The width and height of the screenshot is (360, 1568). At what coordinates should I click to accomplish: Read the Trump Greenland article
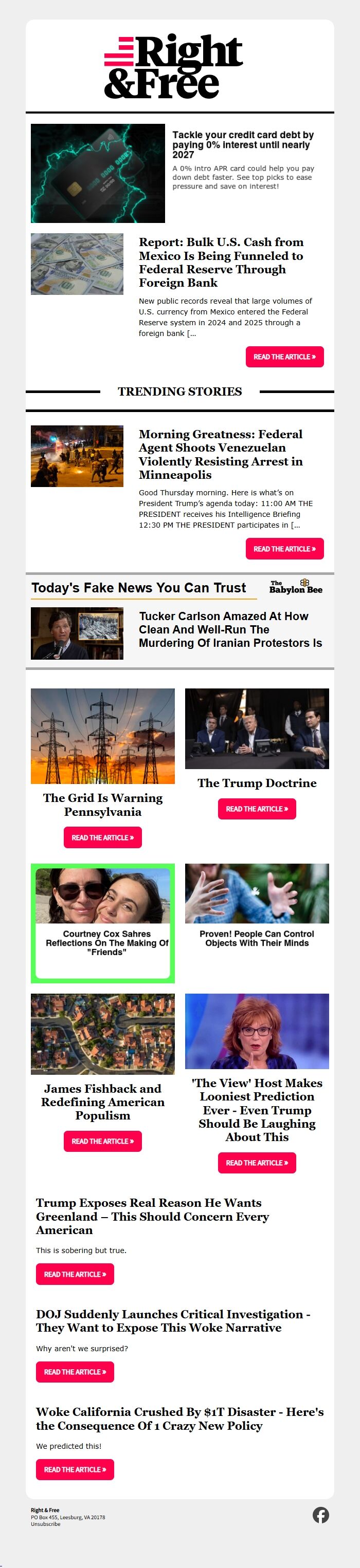tap(75, 1274)
